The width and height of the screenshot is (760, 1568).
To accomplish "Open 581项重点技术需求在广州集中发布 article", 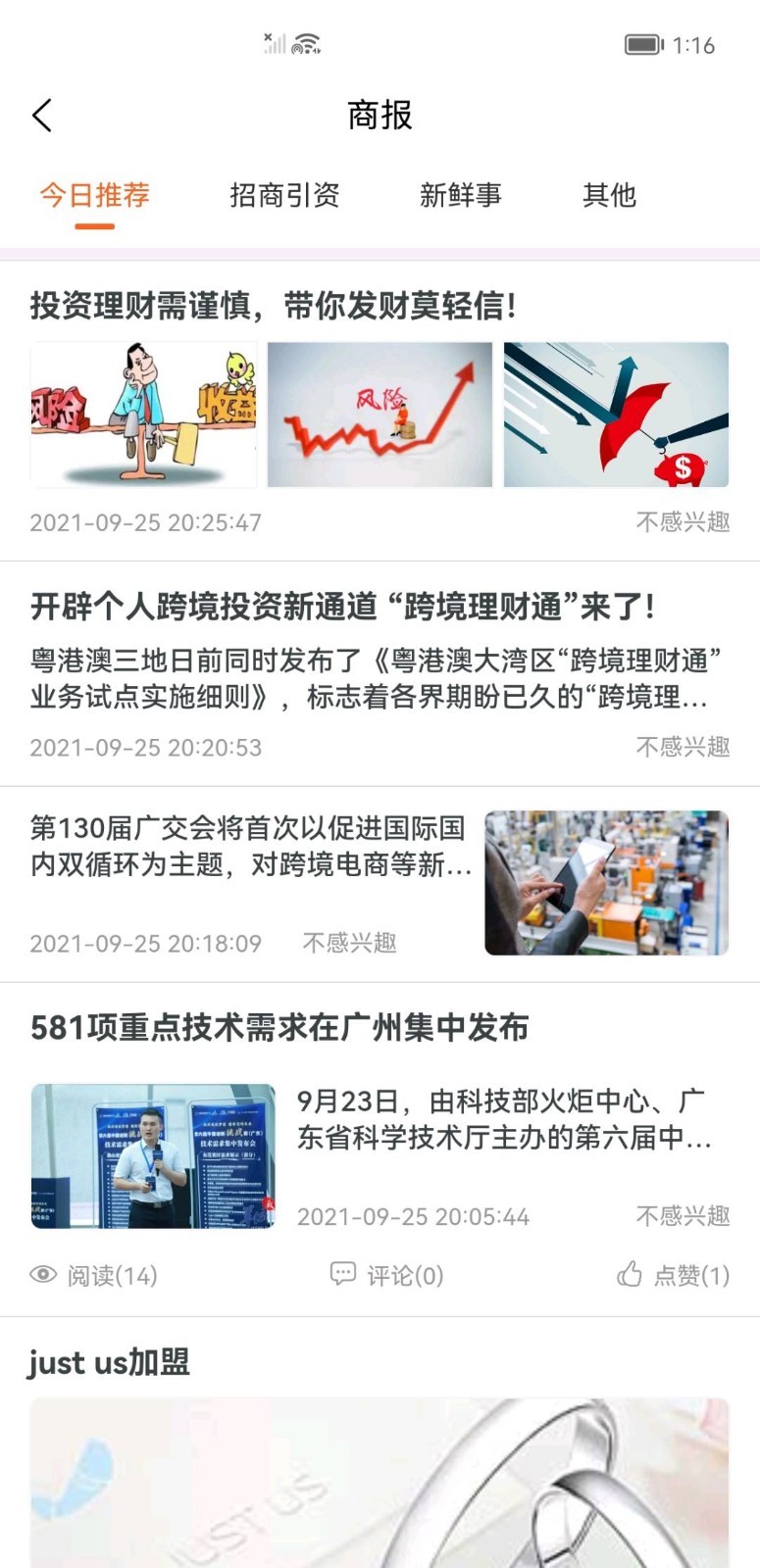I will coord(279,1027).
